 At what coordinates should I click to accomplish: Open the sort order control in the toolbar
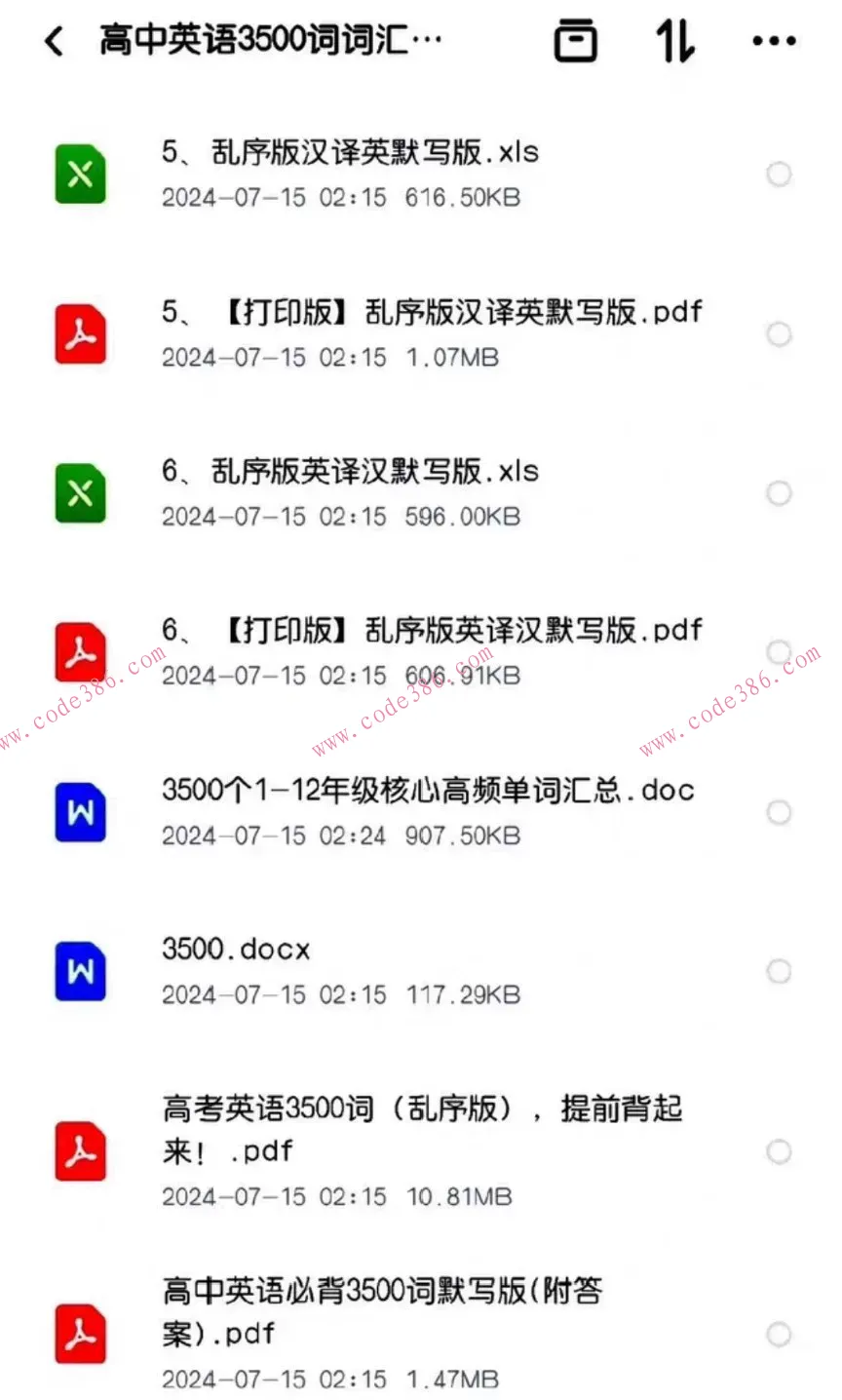click(x=674, y=41)
